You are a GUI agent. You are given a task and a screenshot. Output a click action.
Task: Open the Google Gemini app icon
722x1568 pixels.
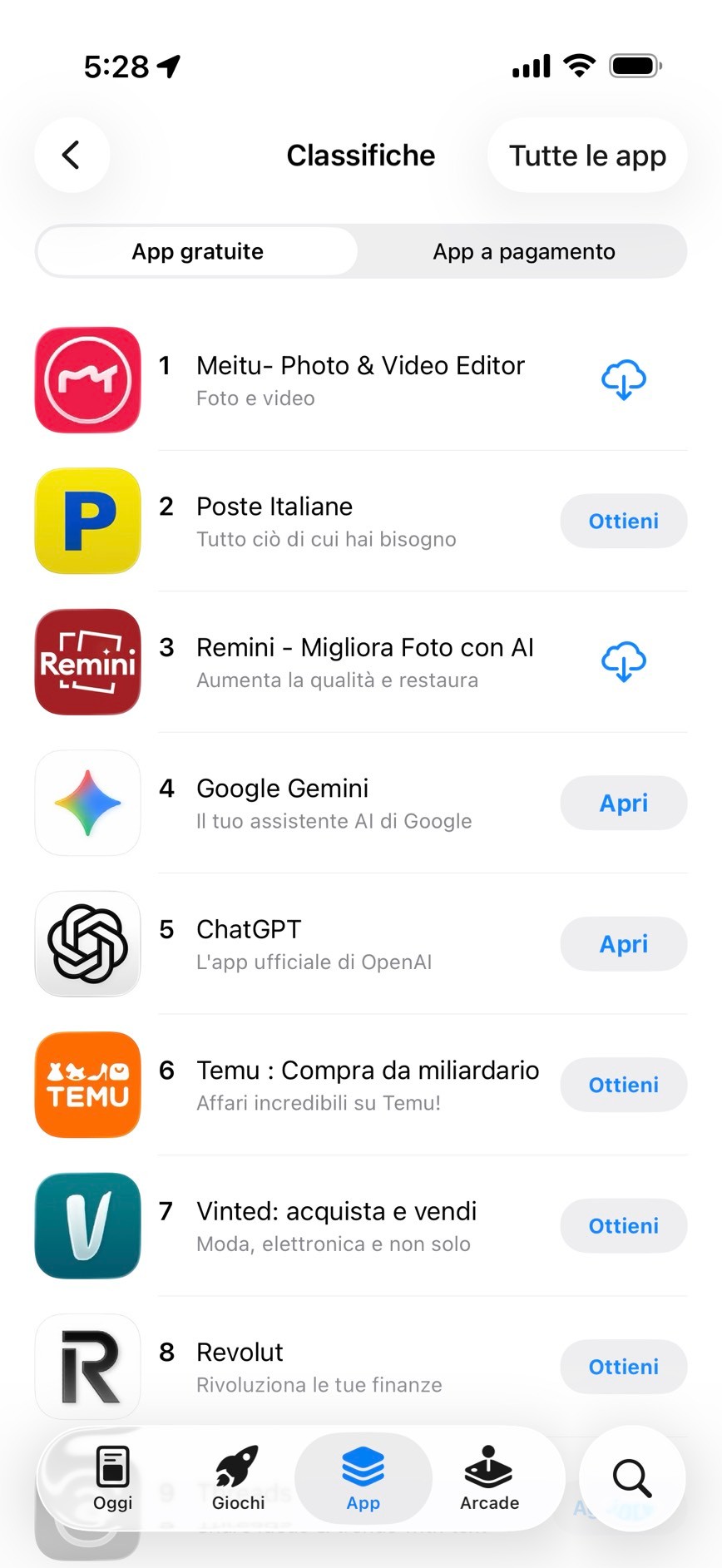pyautogui.click(x=87, y=803)
